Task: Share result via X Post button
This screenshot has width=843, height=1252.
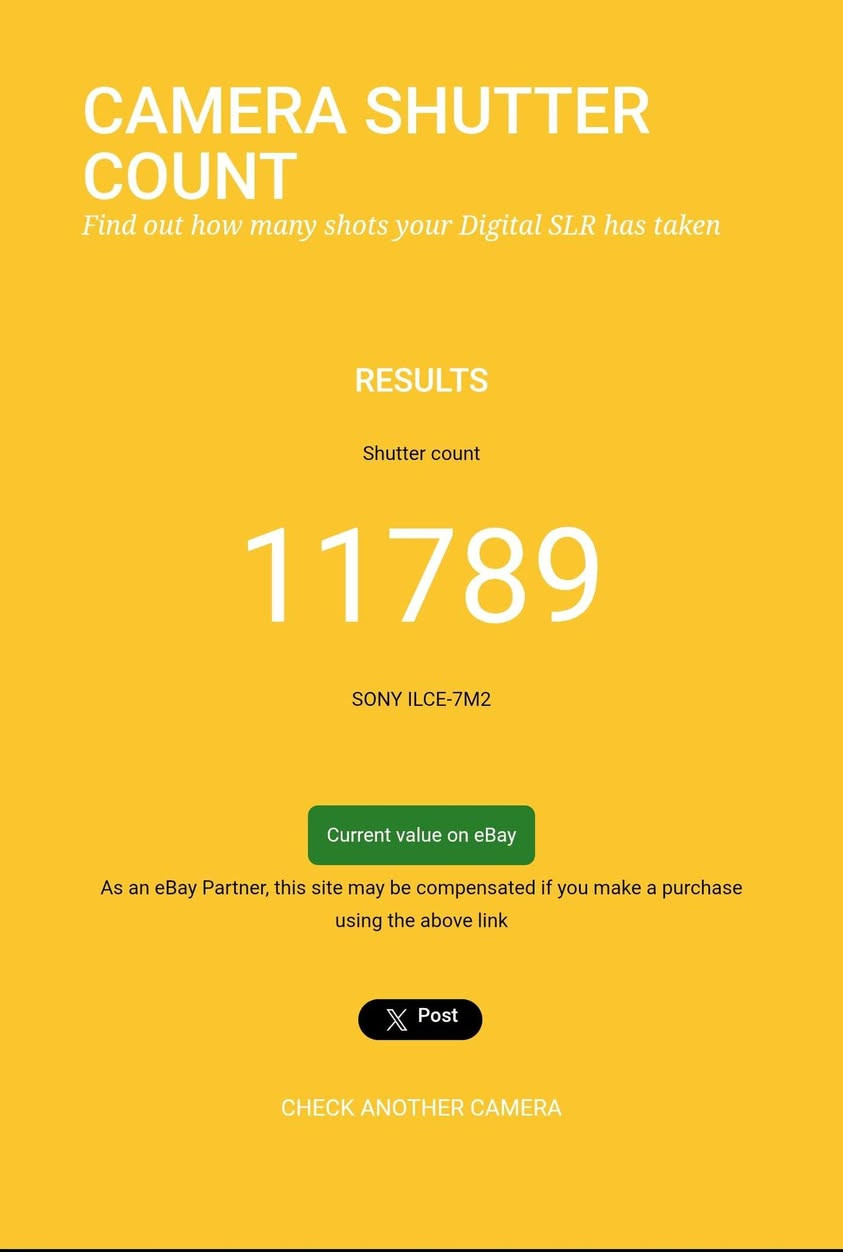Action: point(420,1019)
